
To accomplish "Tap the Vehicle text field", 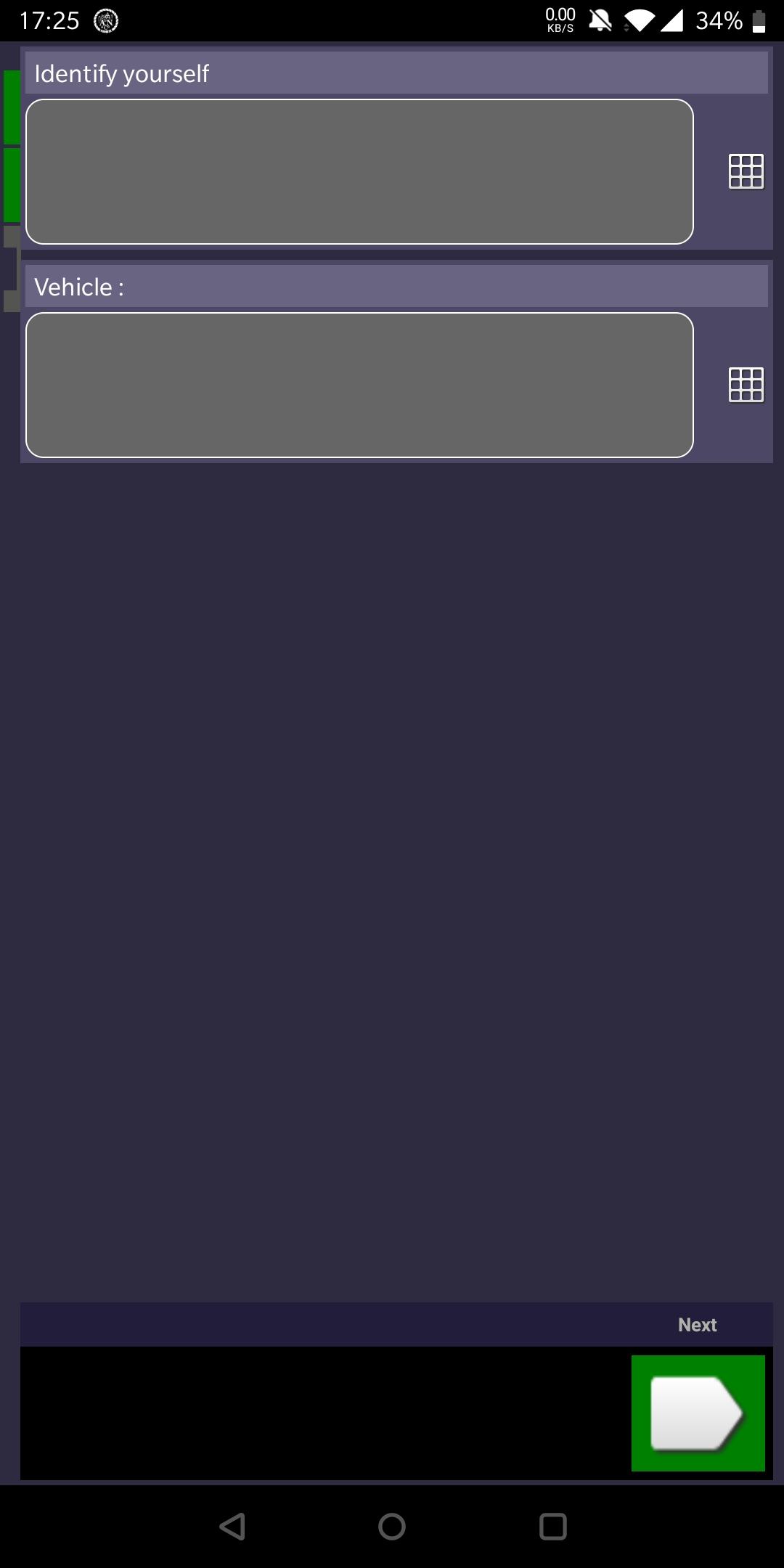I will click(x=359, y=385).
